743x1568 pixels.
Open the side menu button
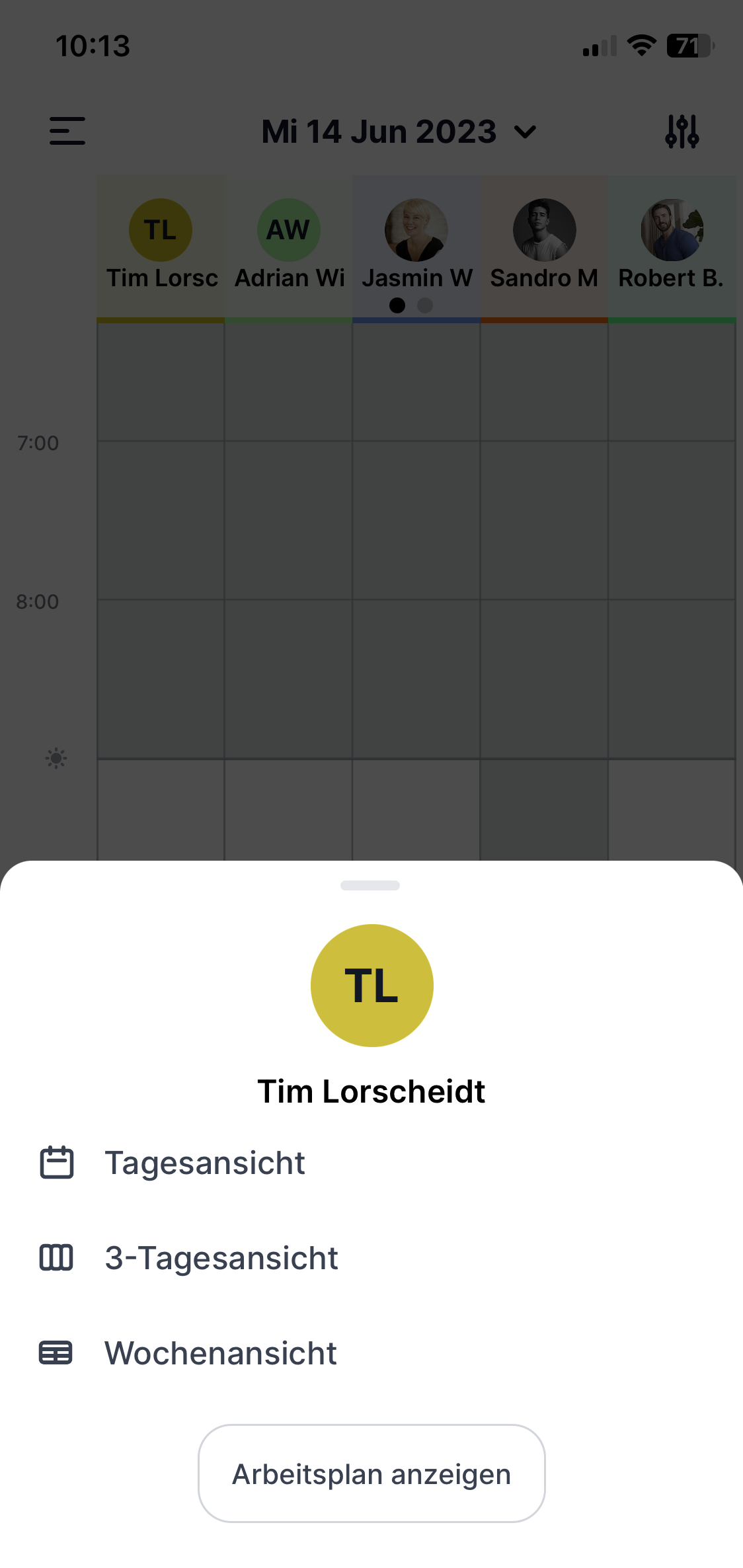point(67,131)
